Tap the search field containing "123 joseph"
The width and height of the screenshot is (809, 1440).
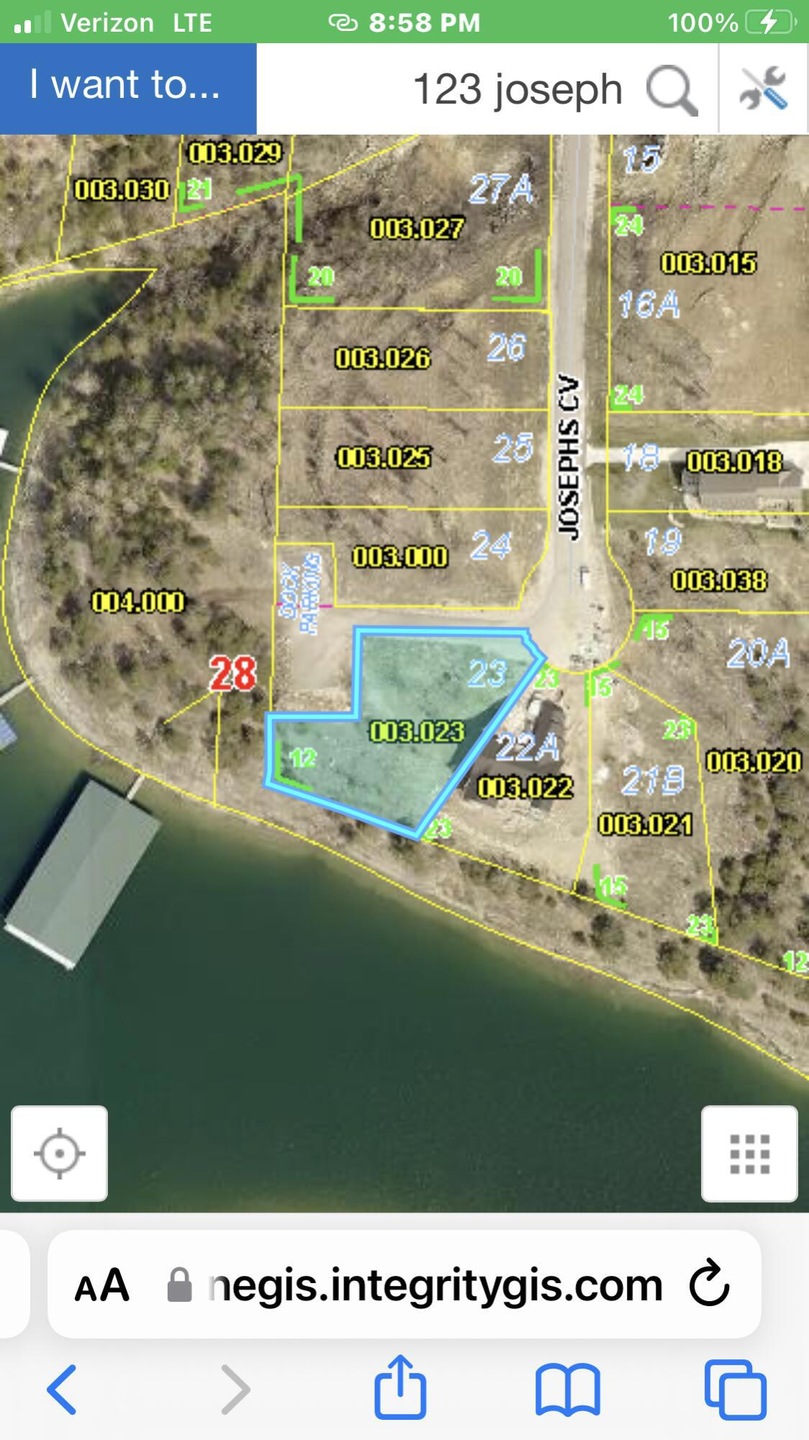click(x=516, y=90)
